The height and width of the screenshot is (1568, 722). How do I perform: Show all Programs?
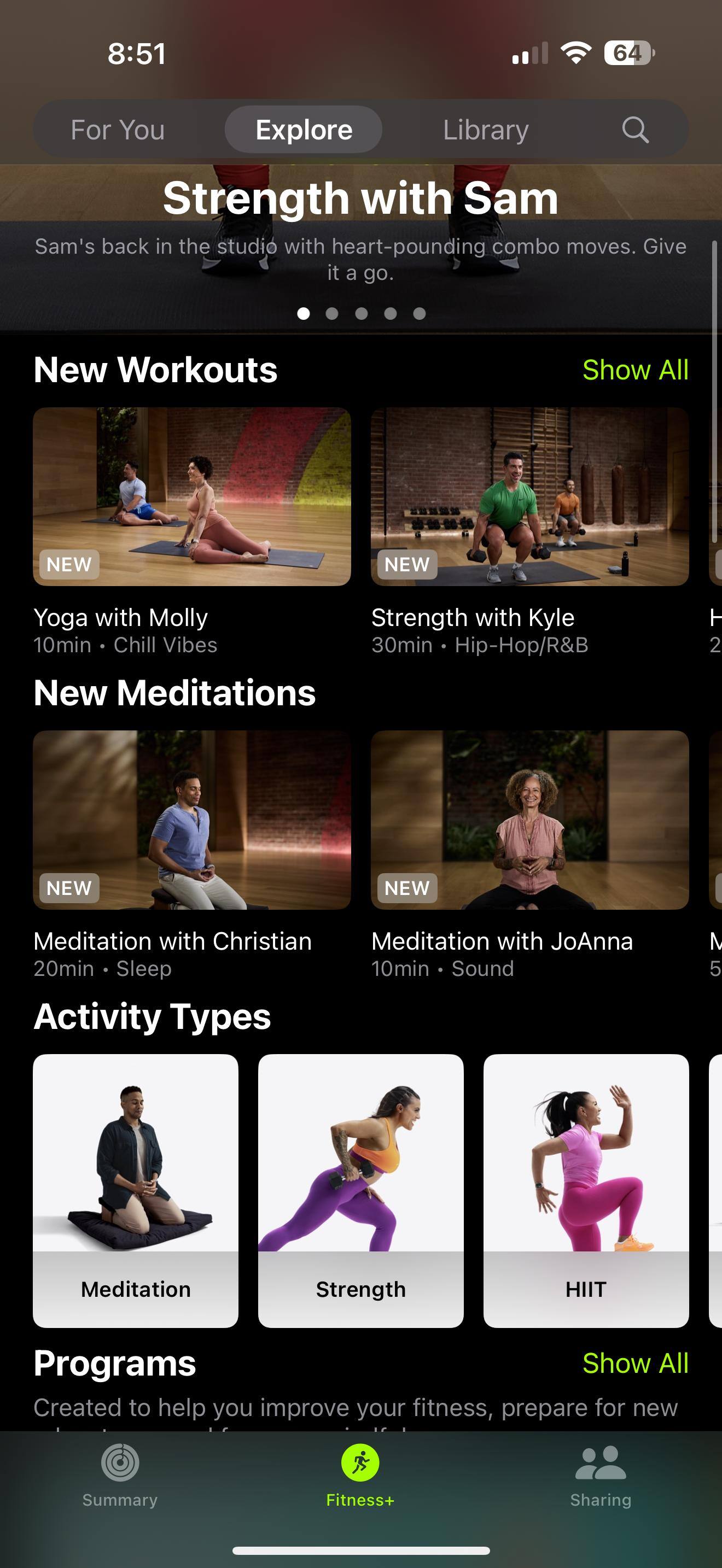pyautogui.click(x=635, y=1363)
